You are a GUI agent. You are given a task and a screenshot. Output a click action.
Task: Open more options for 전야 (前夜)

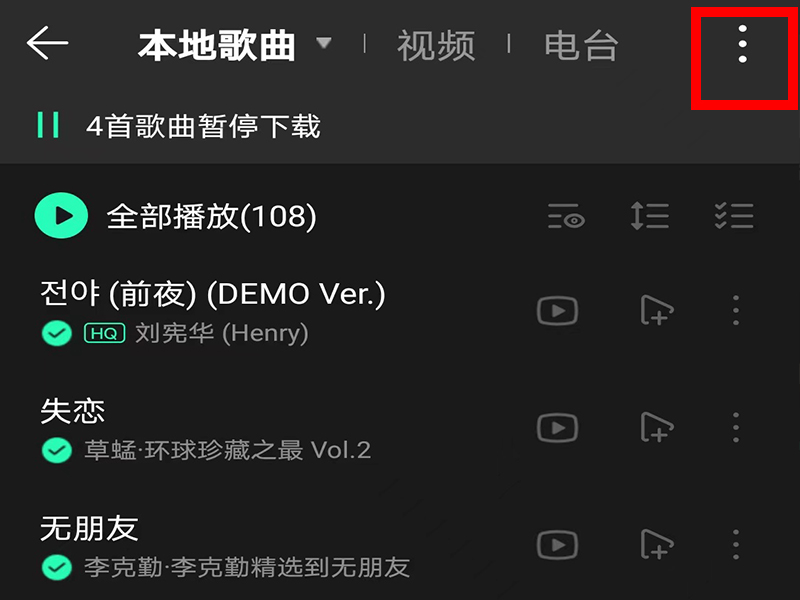[x=736, y=311]
